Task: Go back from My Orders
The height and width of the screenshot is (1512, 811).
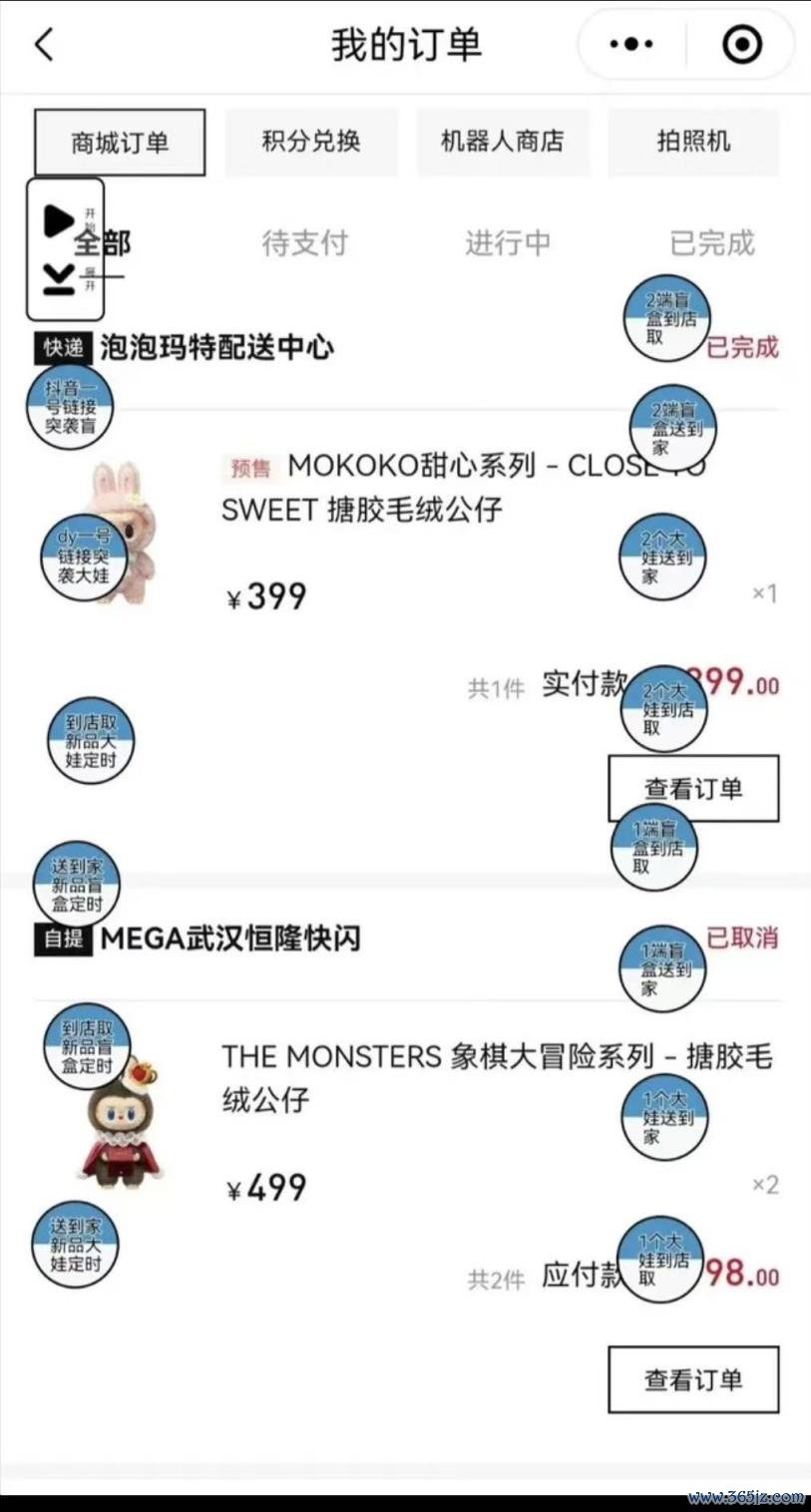Action: (x=44, y=45)
